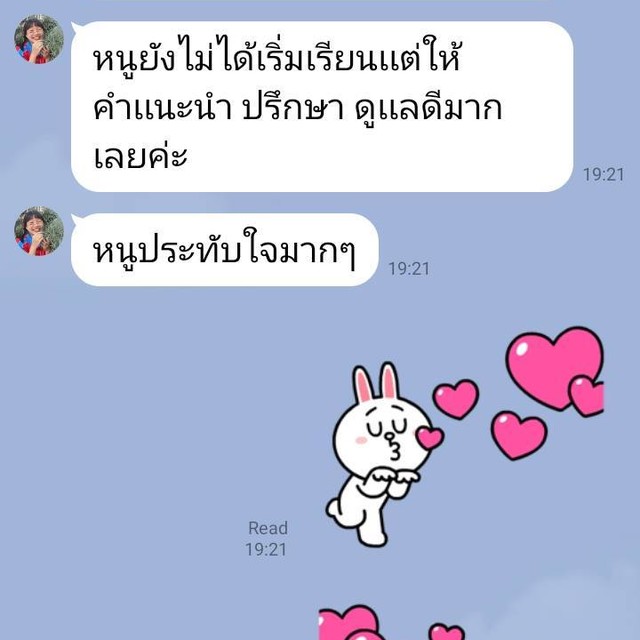
Task: Tap the avatar next to หนูประทับใจมากๆ
Action: click(38, 231)
